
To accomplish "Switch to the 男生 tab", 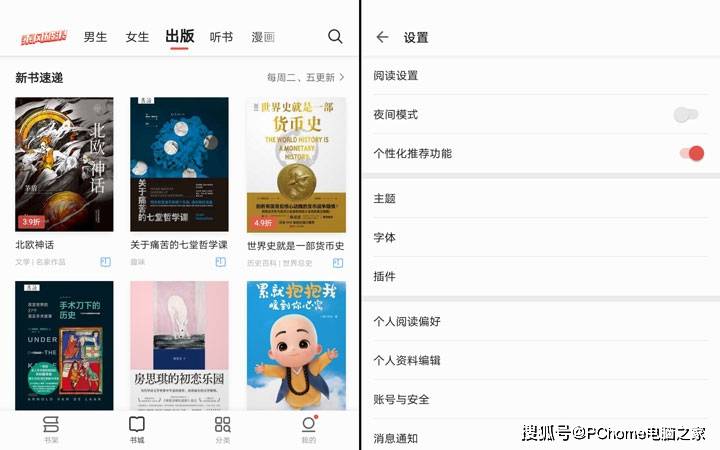I will pos(95,37).
